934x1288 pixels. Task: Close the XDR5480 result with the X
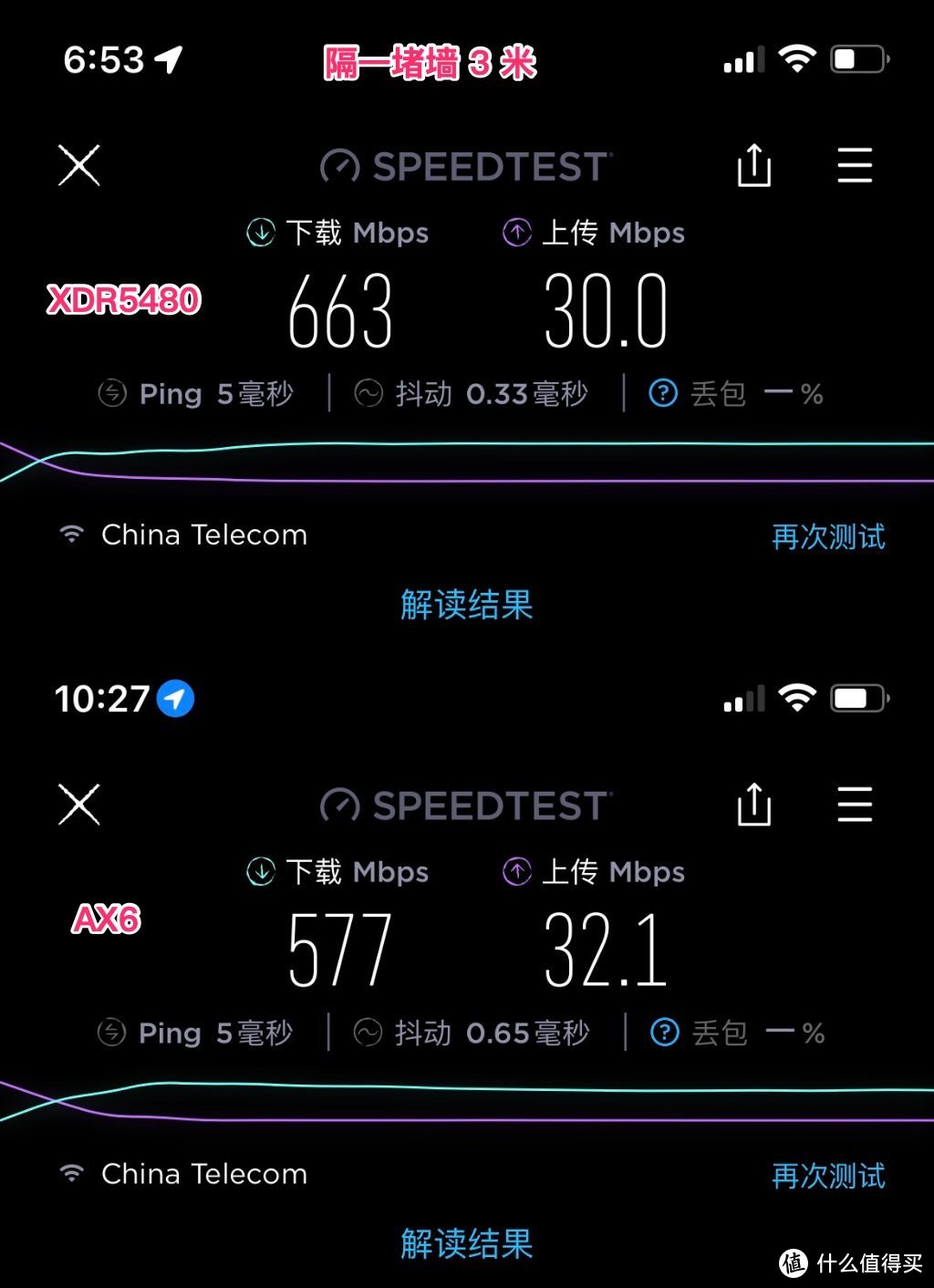click(78, 166)
